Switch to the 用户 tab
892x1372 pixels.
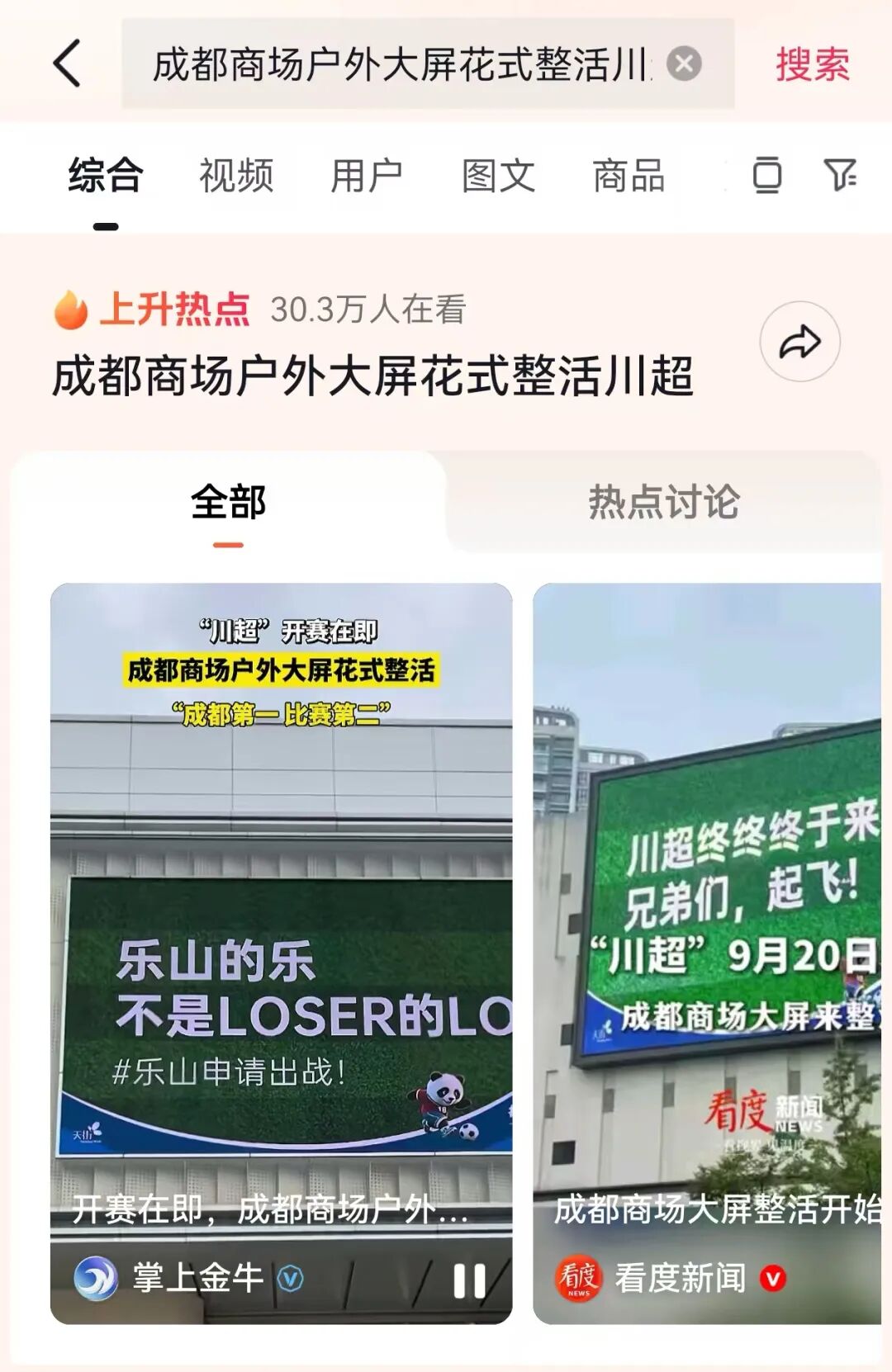tap(367, 176)
